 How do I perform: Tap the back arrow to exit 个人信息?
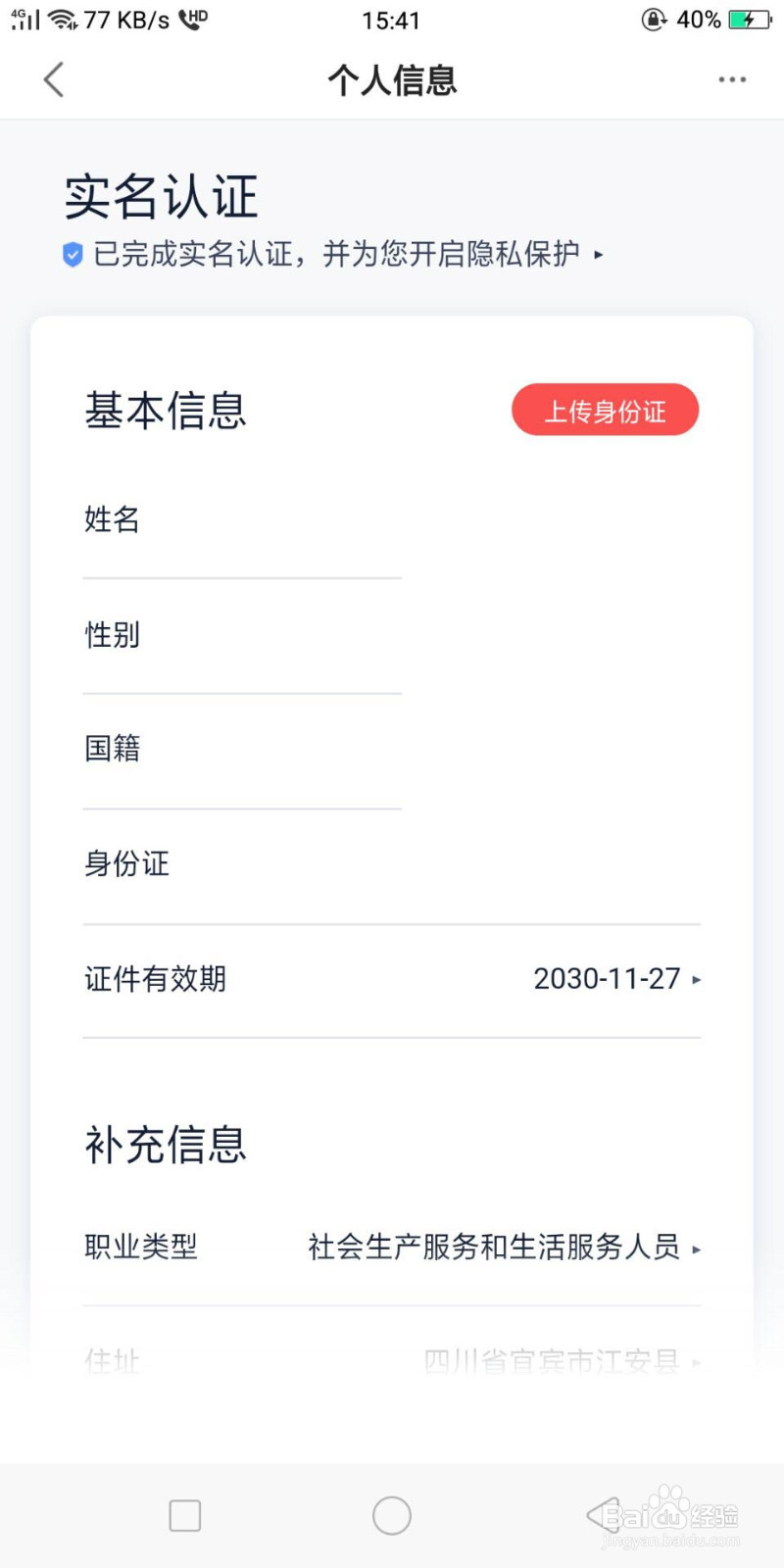(x=54, y=79)
